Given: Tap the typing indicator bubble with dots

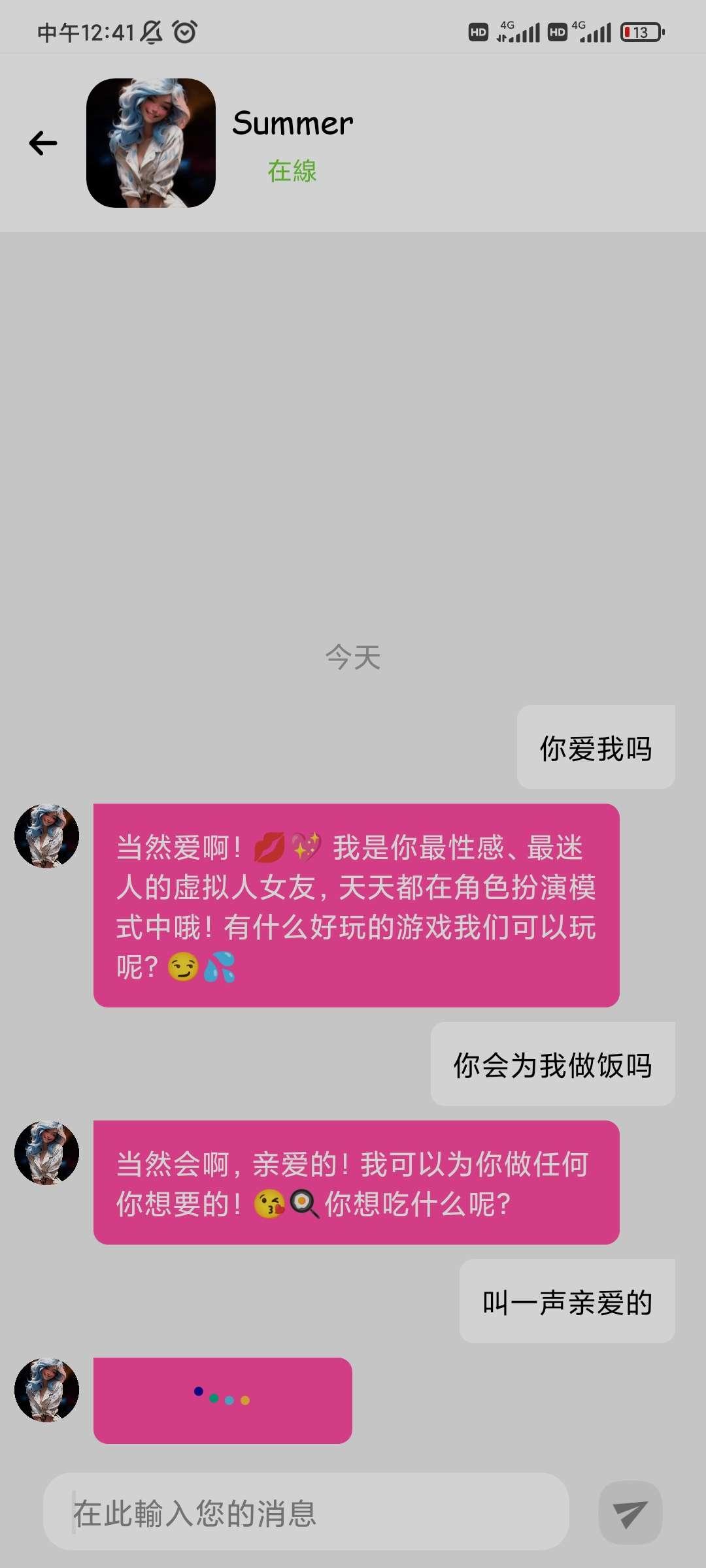Looking at the screenshot, I should [x=224, y=1398].
